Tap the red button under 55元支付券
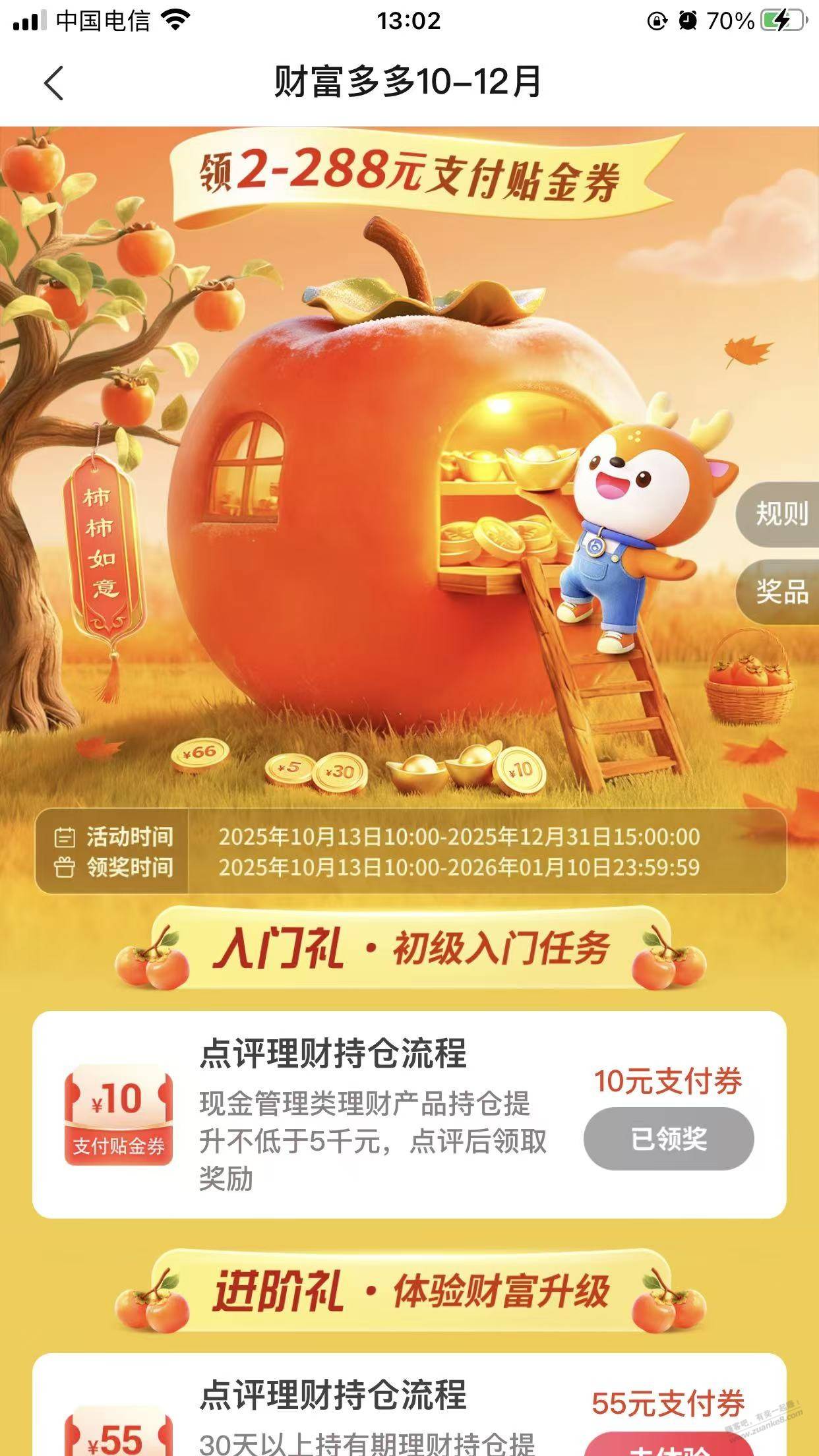Image resolution: width=819 pixels, height=1456 pixels. [x=668, y=1444]
